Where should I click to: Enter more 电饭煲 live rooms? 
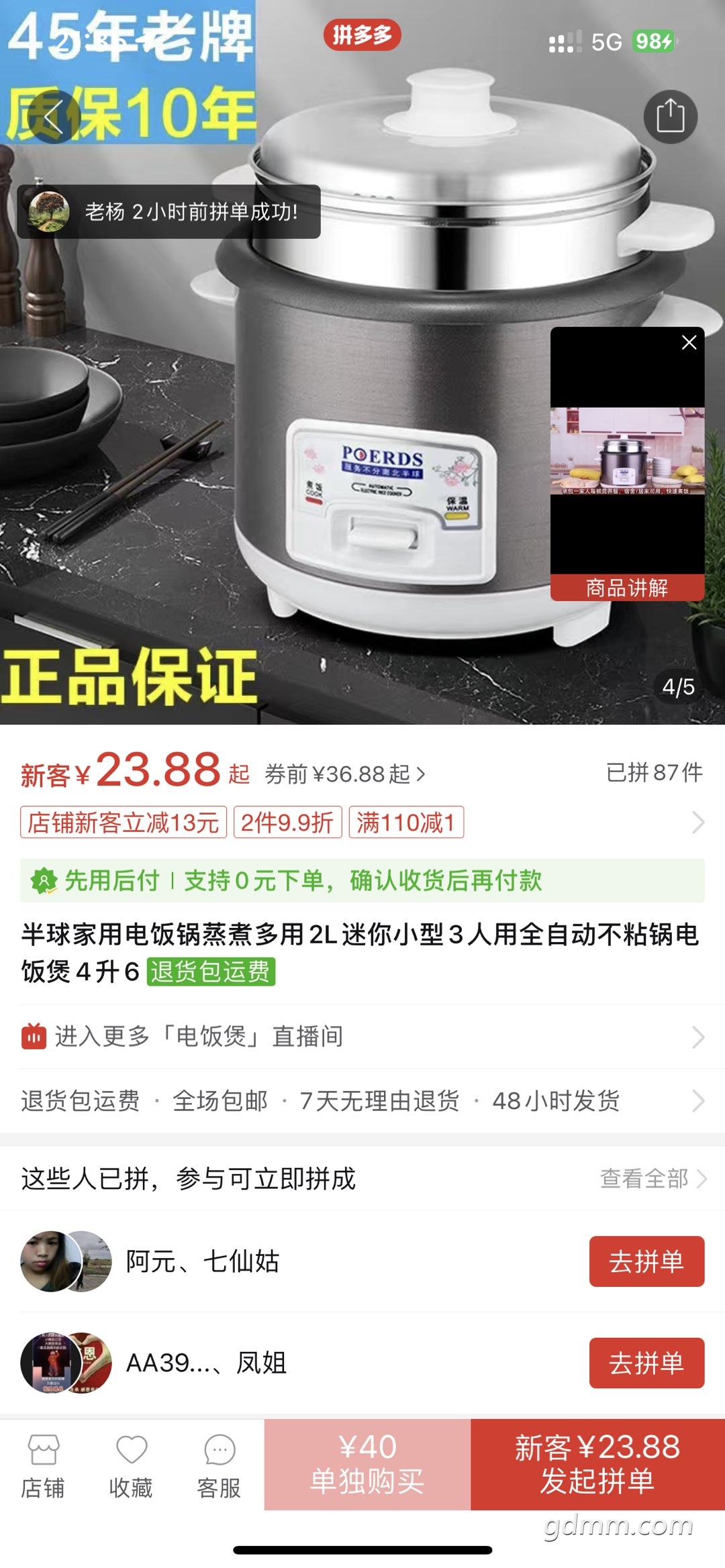click(362, 1037)
